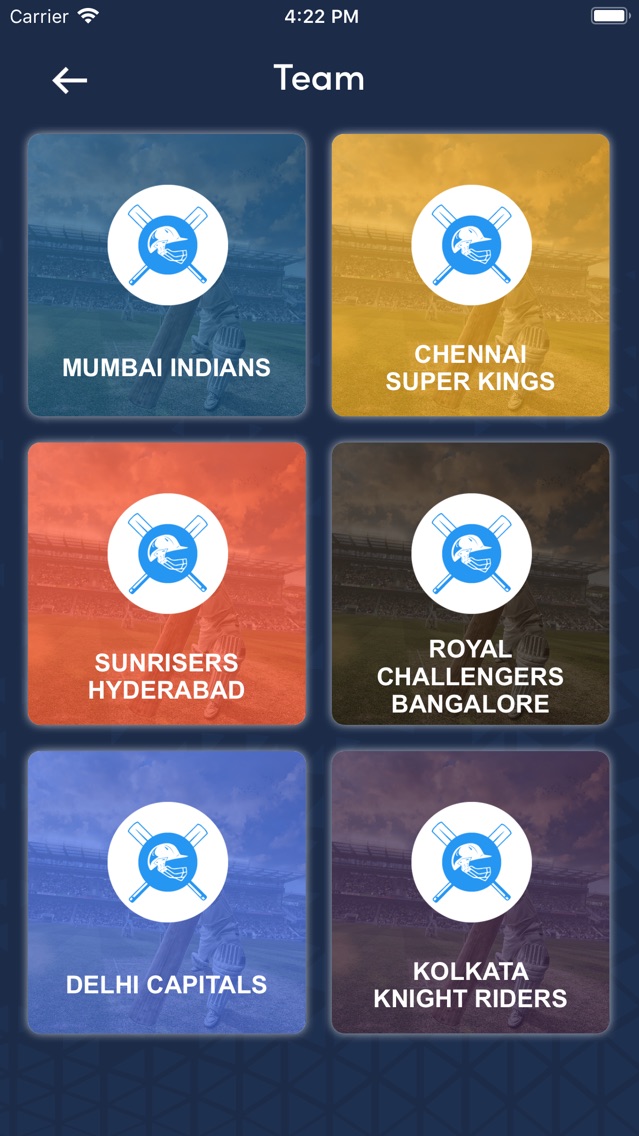Go back using the arrow
This screenshot has height=1136, width=639.
pyautogui.click(x=70, y=80)
